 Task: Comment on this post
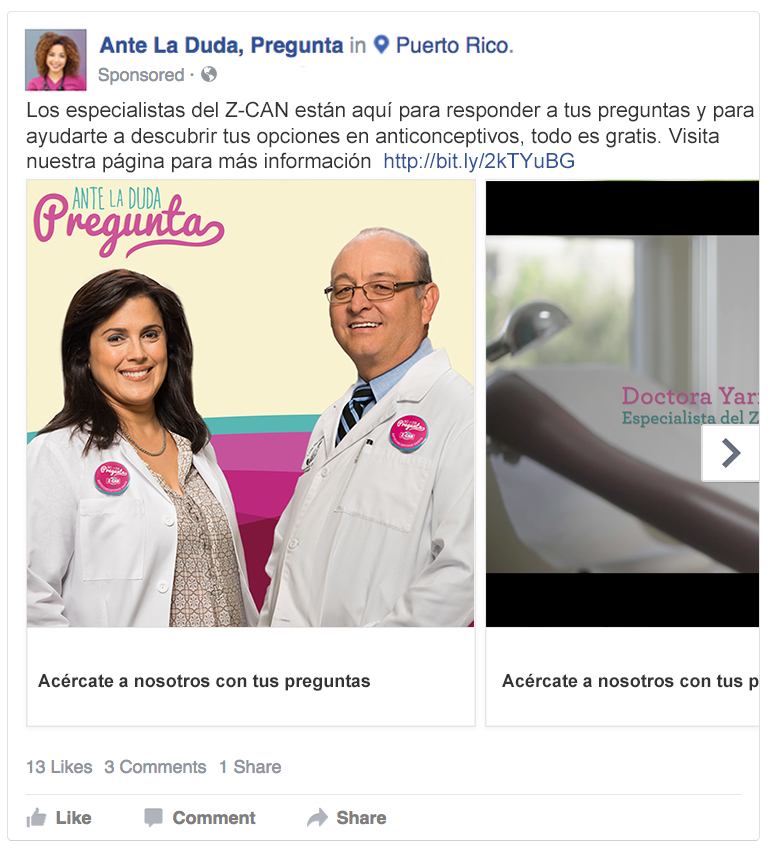(200, 818)
